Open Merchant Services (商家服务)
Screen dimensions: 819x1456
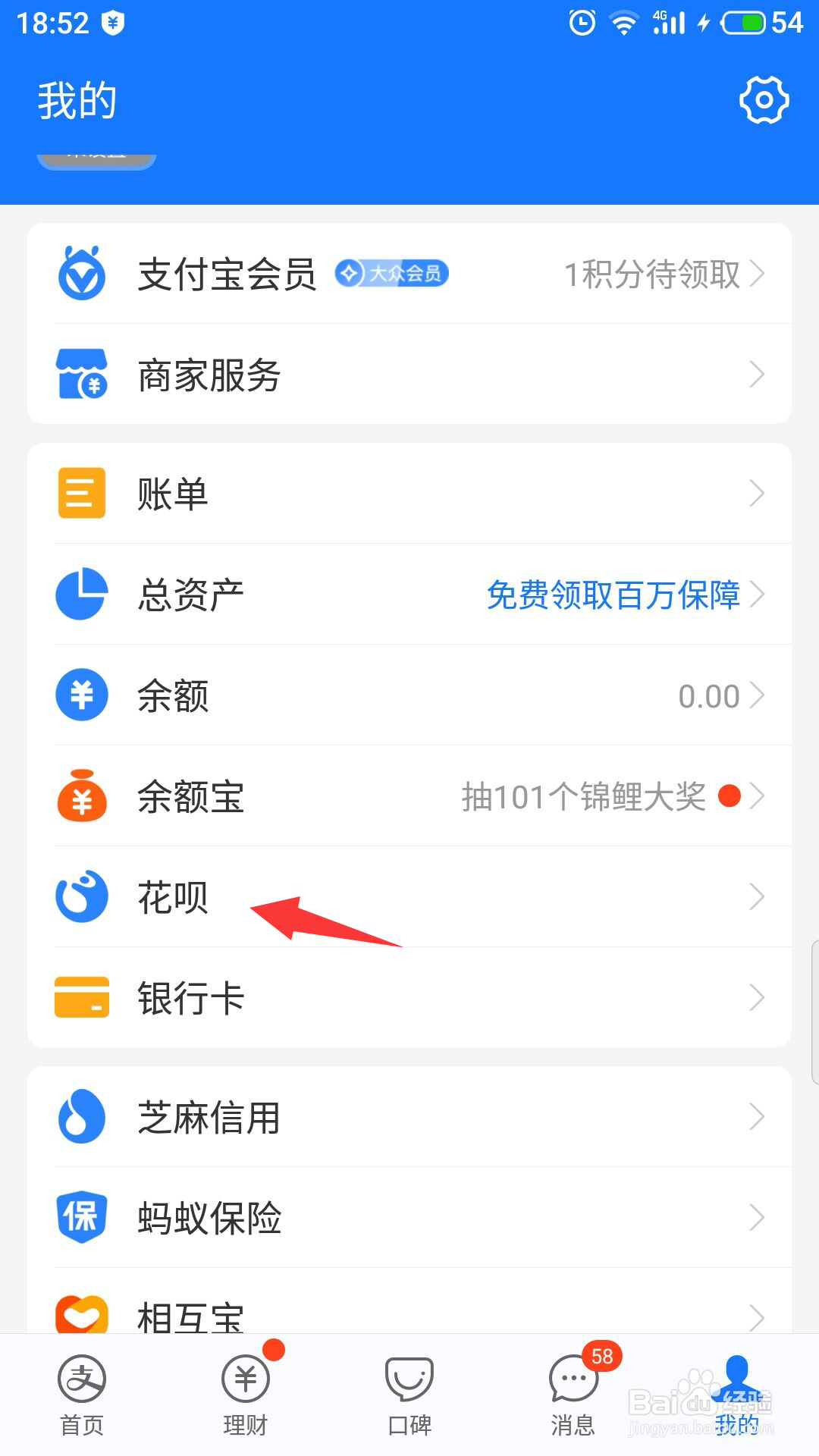coord(209,375)
